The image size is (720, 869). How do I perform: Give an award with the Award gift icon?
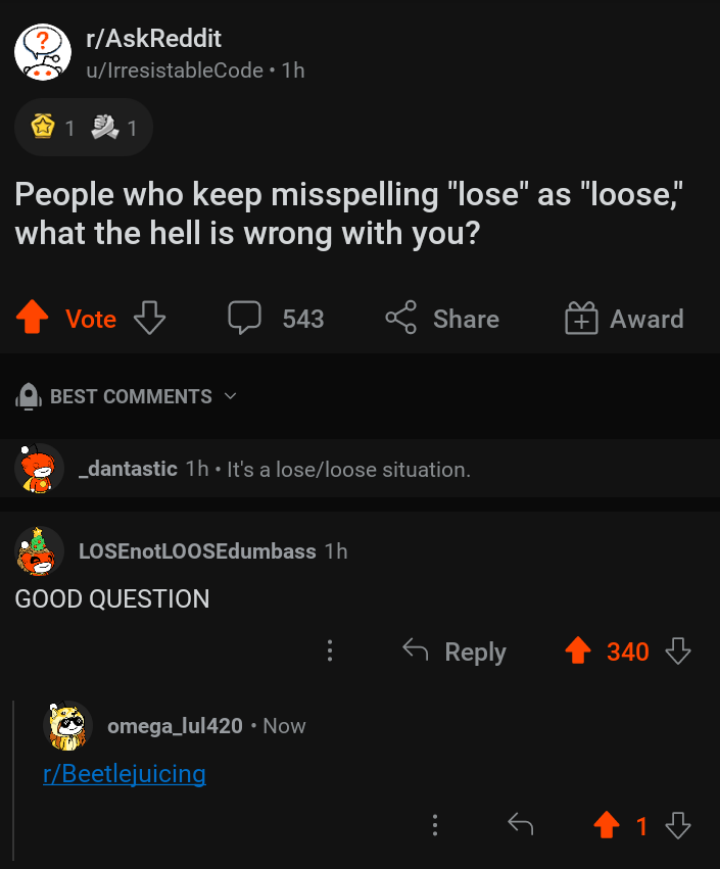[x=585, y=318]
